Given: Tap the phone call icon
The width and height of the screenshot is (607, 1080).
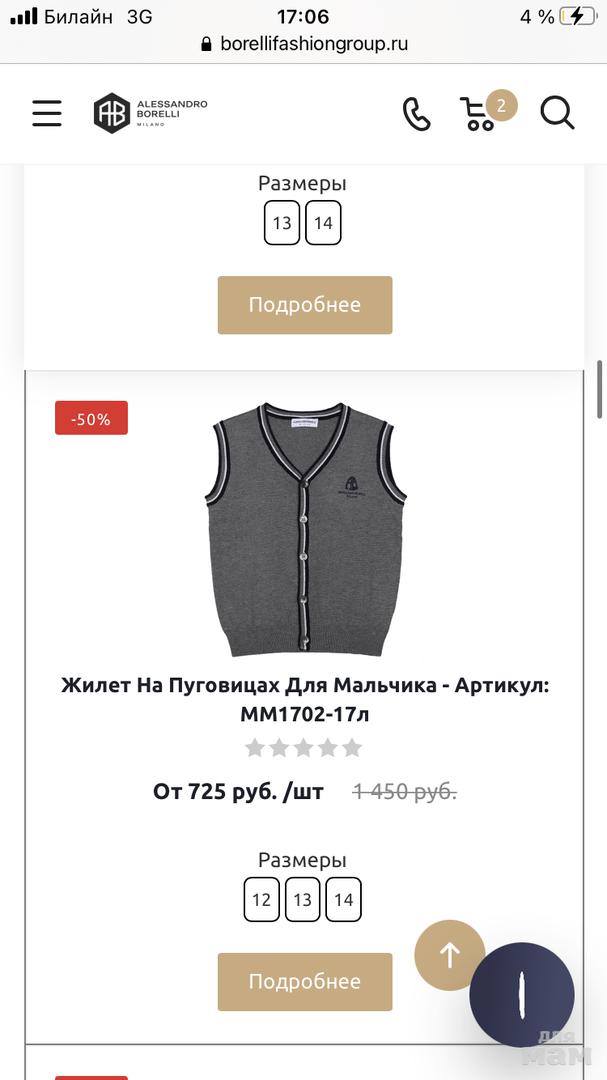Looking at the screenshot, I should tap(416, 114).
